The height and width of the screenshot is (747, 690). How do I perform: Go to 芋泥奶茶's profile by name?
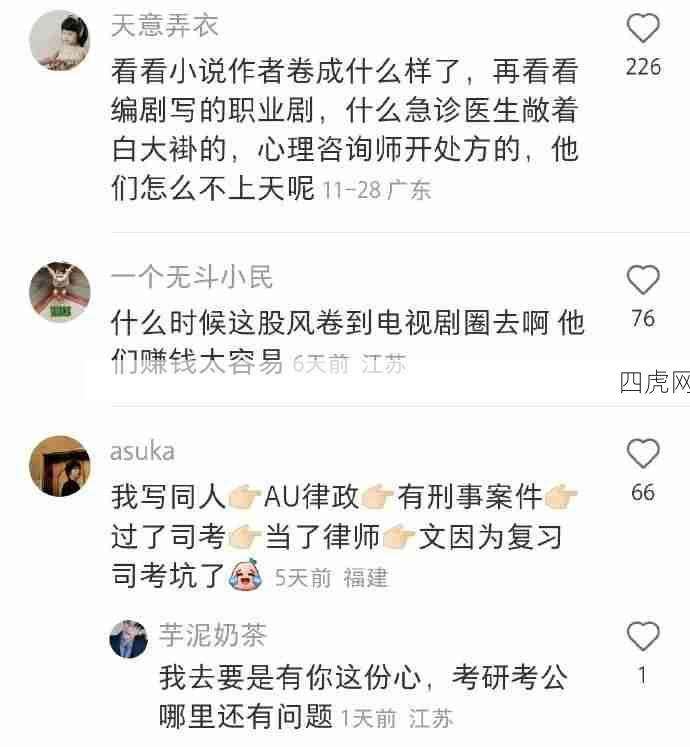click(213, 634)
